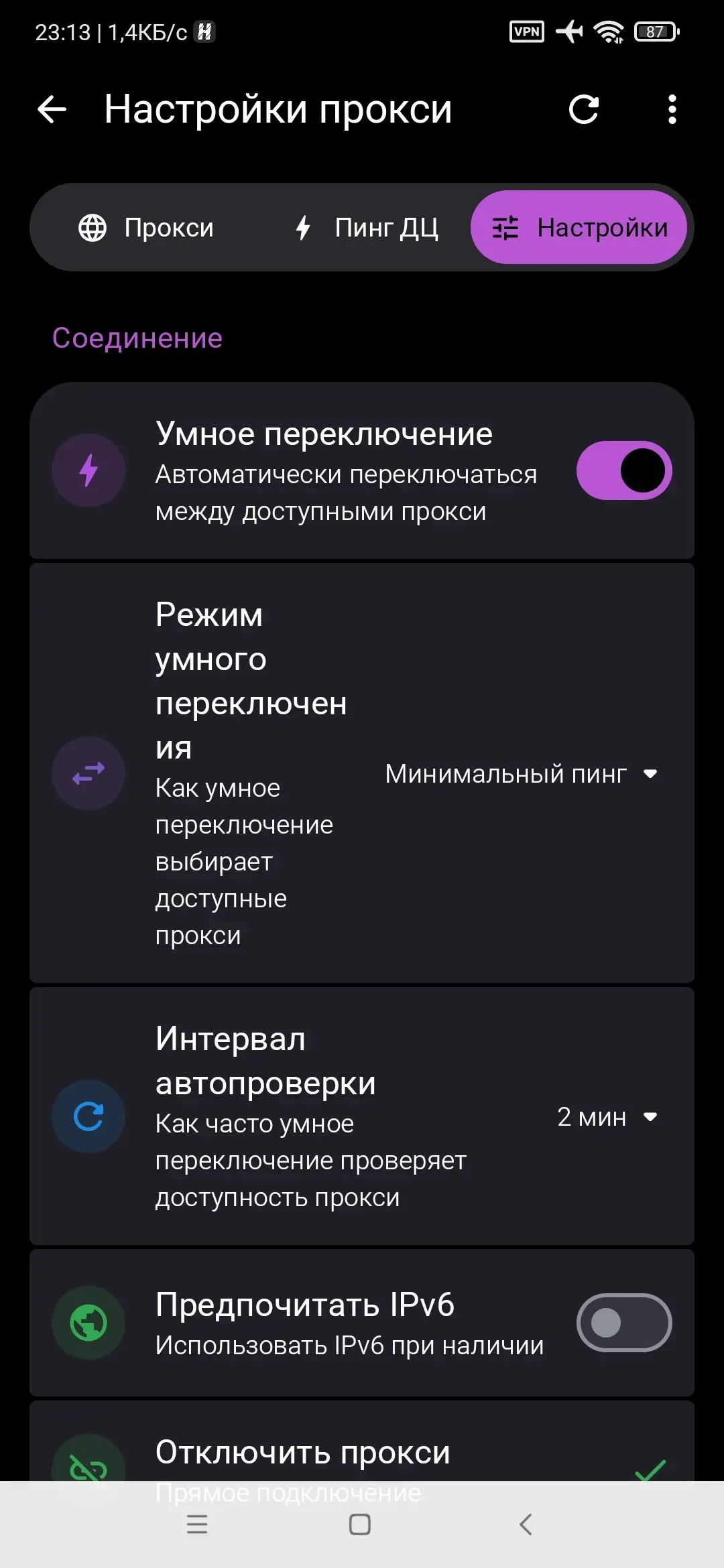The image size is (724, 1568).
Task: Open the Минимальный пинг dropdown
Action: coord(522,774)
